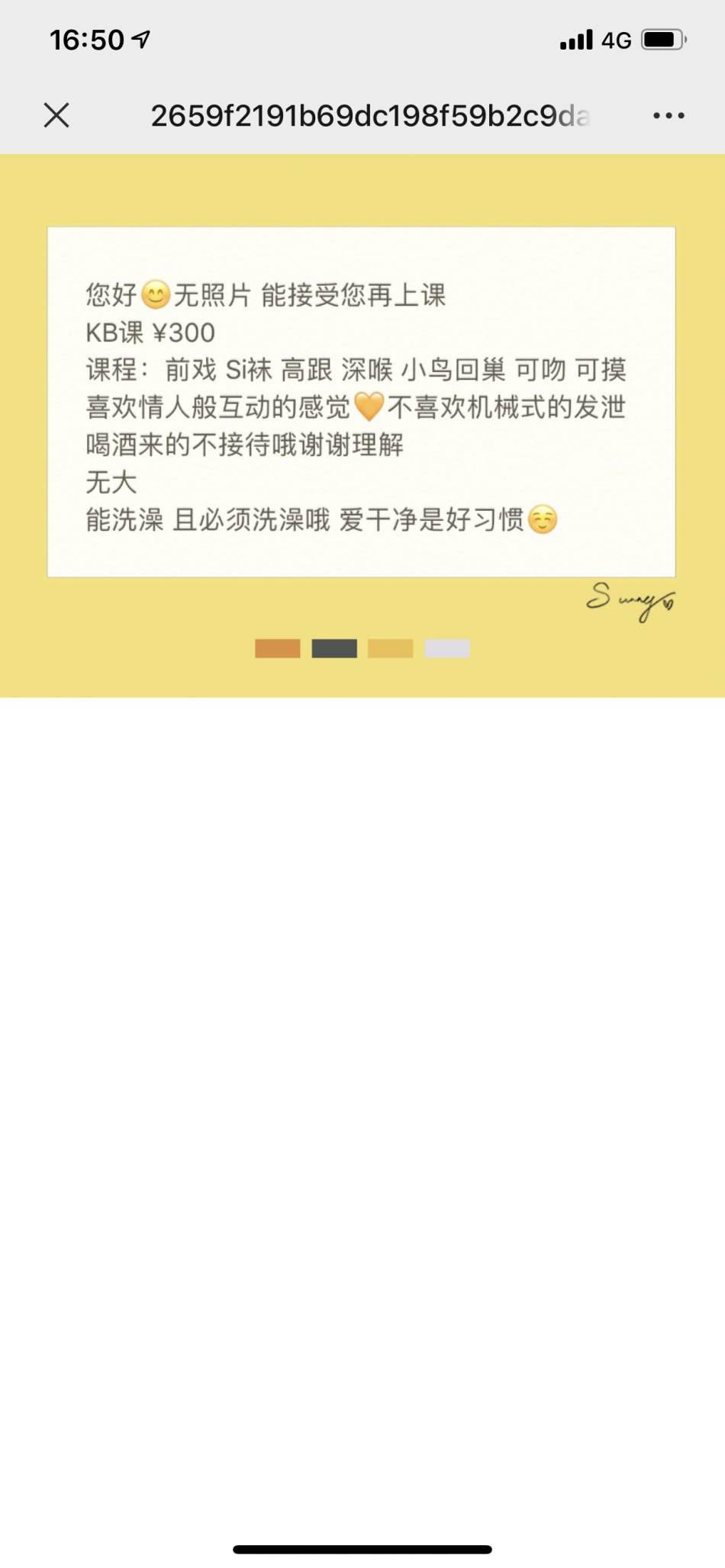Open the three-dot overflow menu

click(669, 116)
